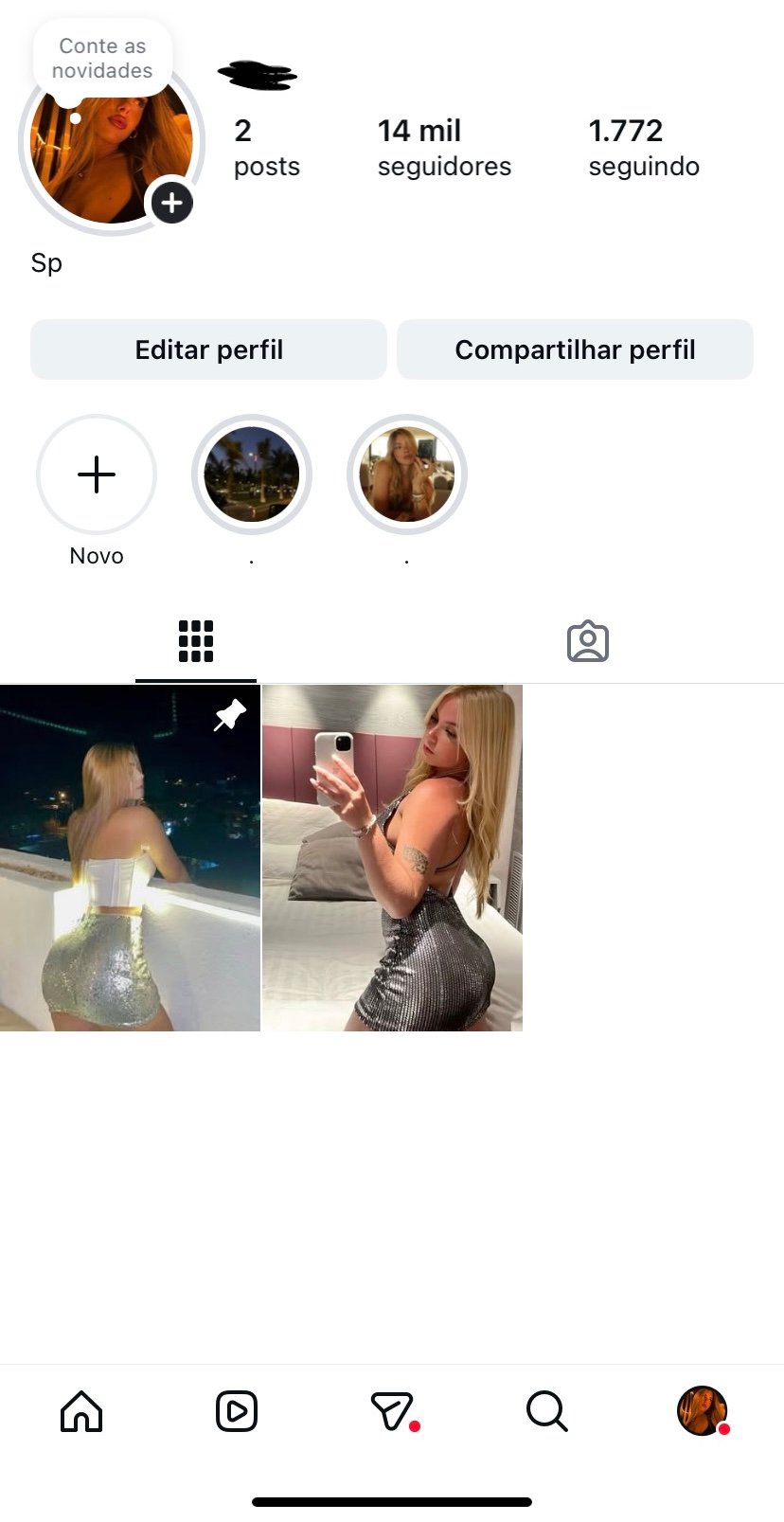The image size is (784, 1522).
Task: Switch to the tagged photos tab
Action: [587, 641]
